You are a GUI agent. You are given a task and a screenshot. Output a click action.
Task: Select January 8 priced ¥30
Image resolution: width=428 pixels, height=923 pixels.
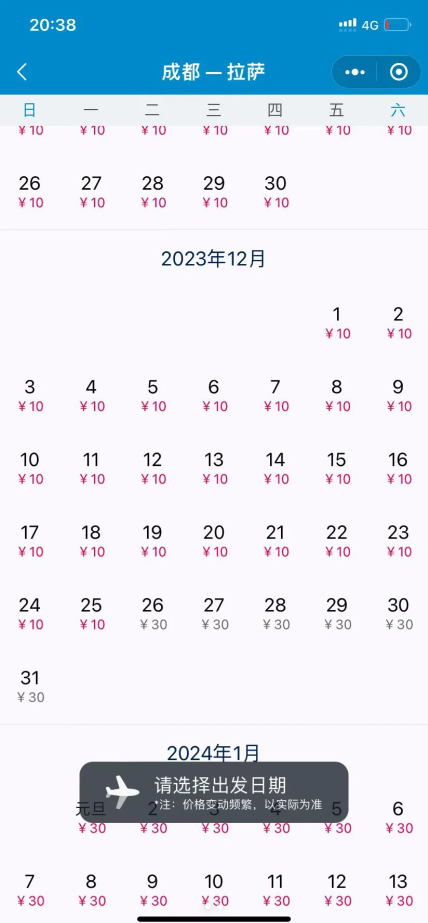click(x=91, y=891)
